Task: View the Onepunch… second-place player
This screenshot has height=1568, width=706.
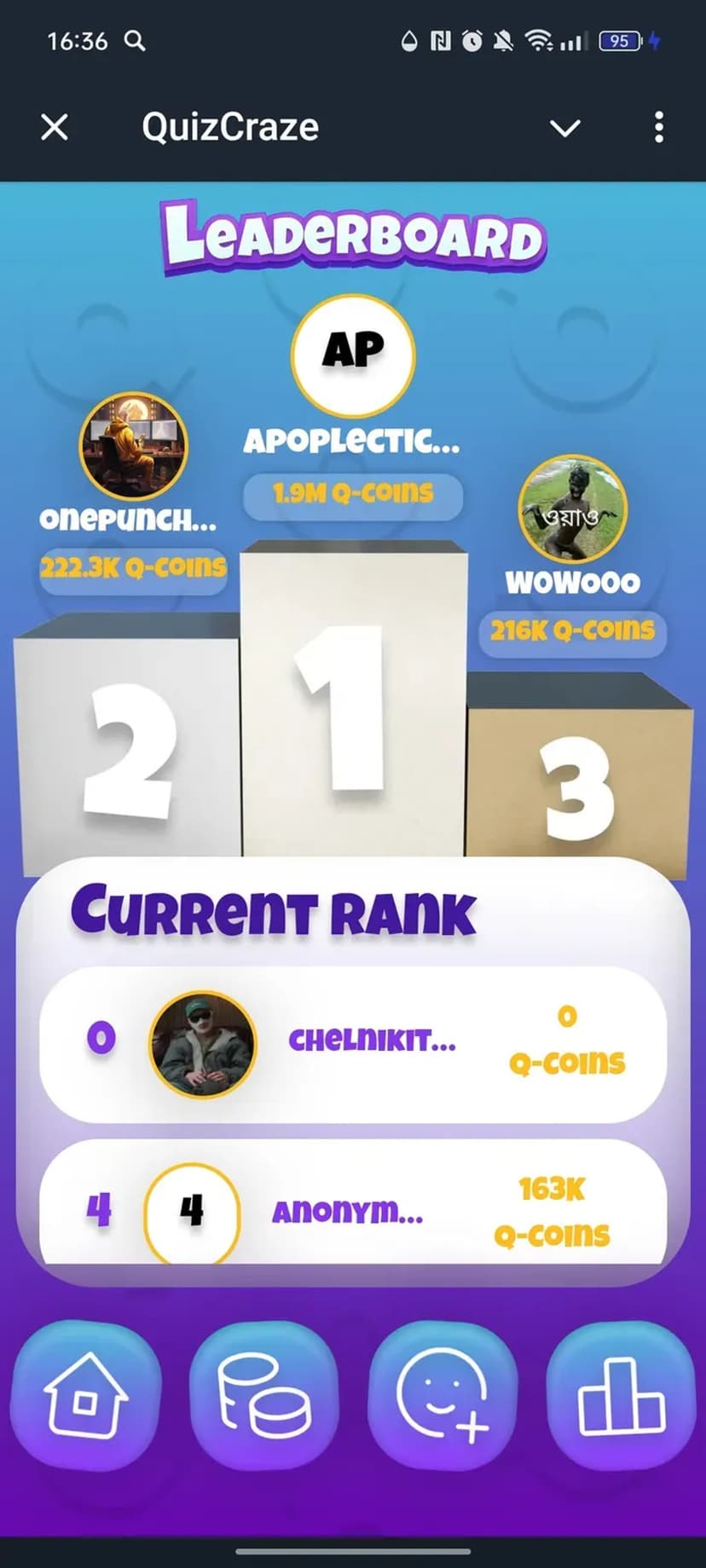Action: (x=133, y=447)
